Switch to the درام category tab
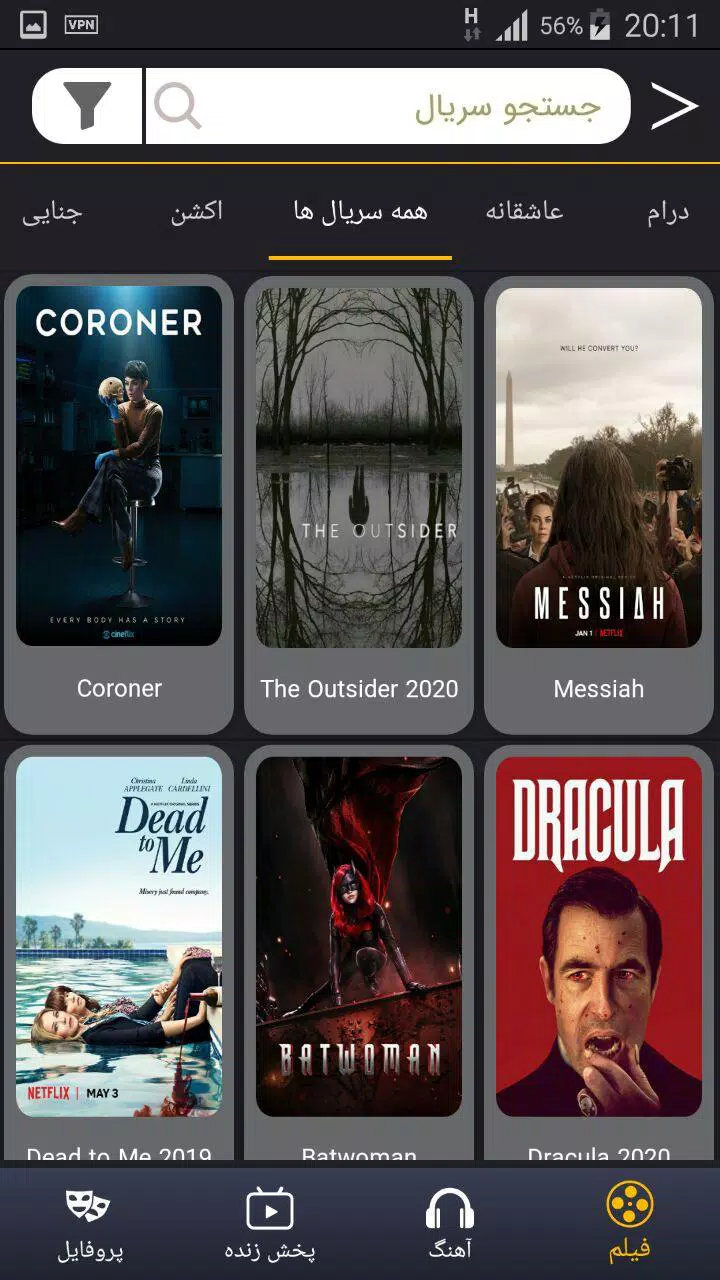720x1280 pixels. click(667, 213)
